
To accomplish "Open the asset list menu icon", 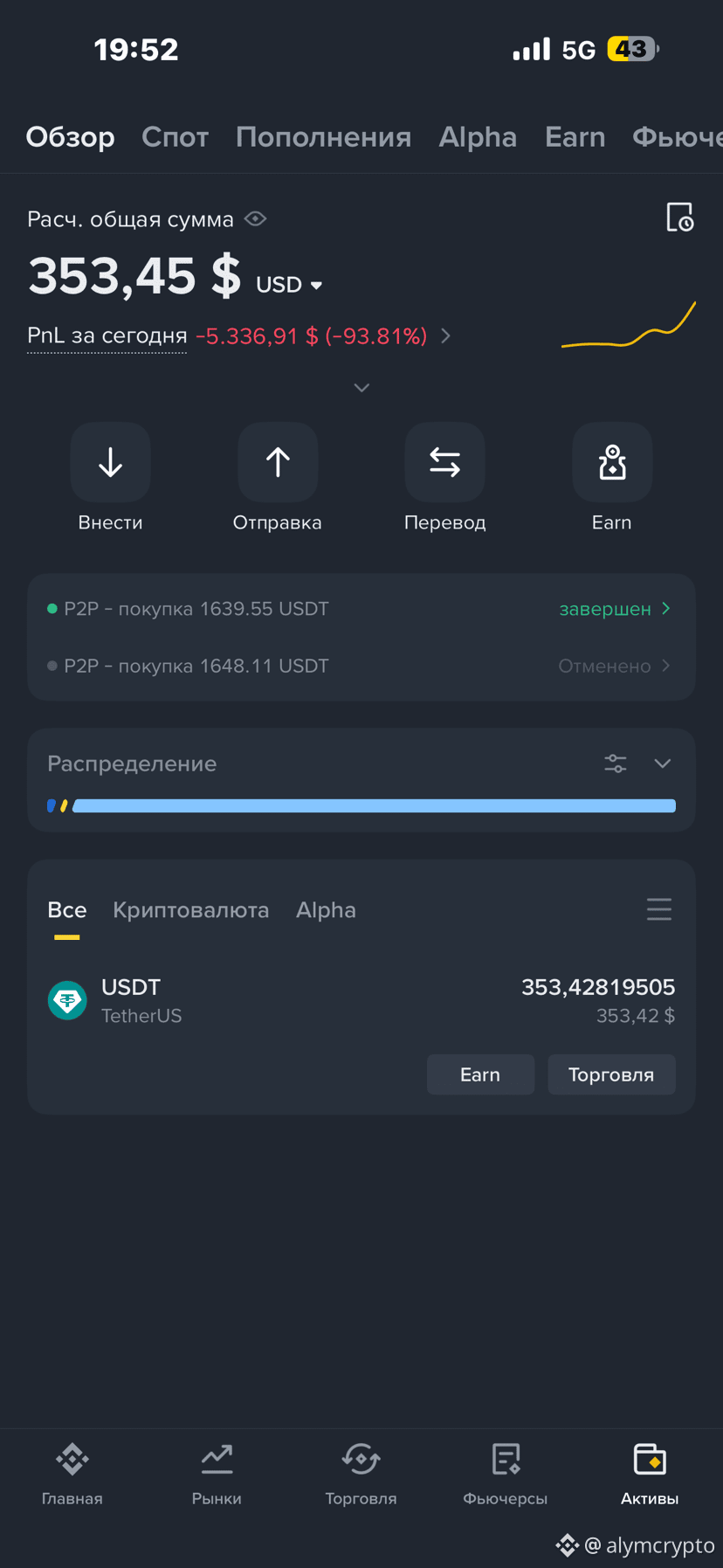I will click(x=659, y=909).
